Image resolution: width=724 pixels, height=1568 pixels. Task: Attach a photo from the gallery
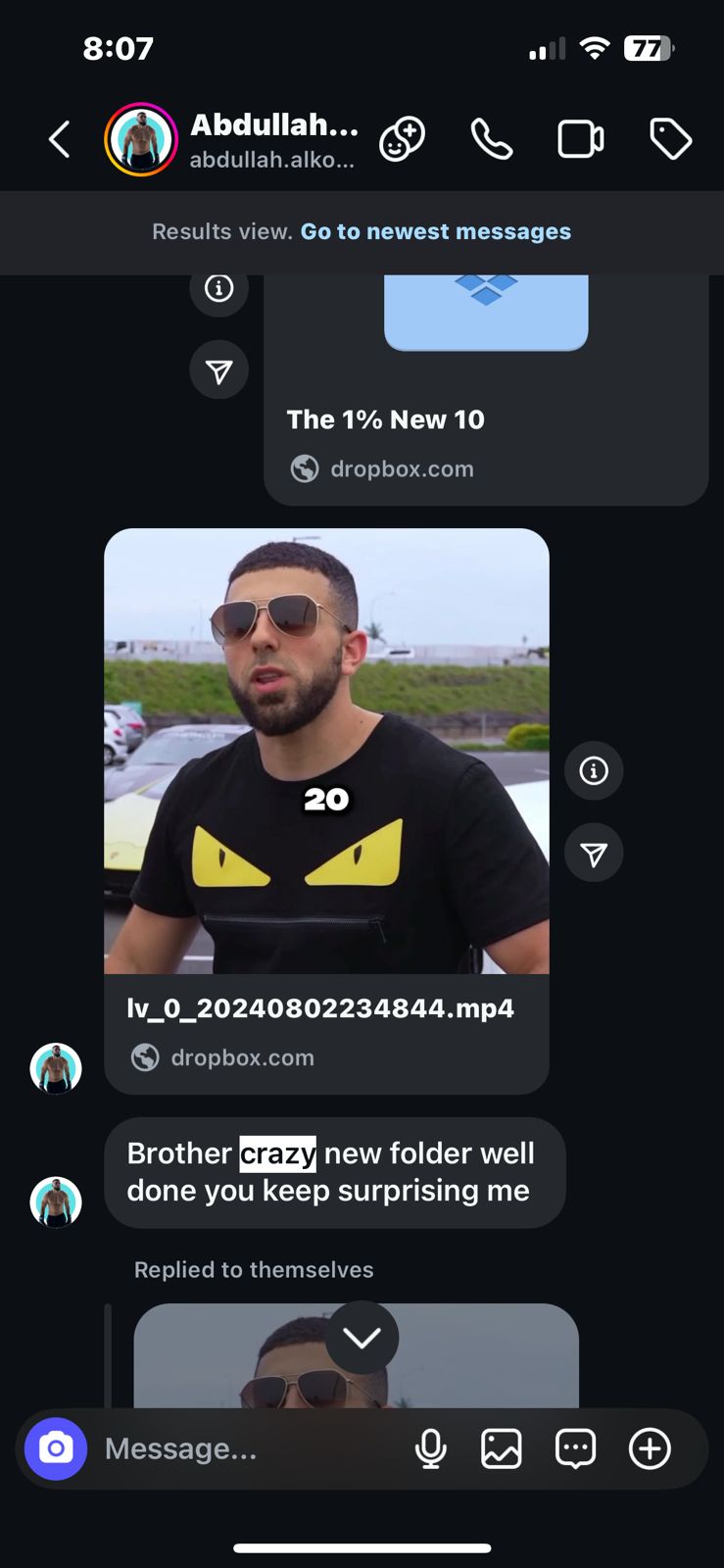501,1448
